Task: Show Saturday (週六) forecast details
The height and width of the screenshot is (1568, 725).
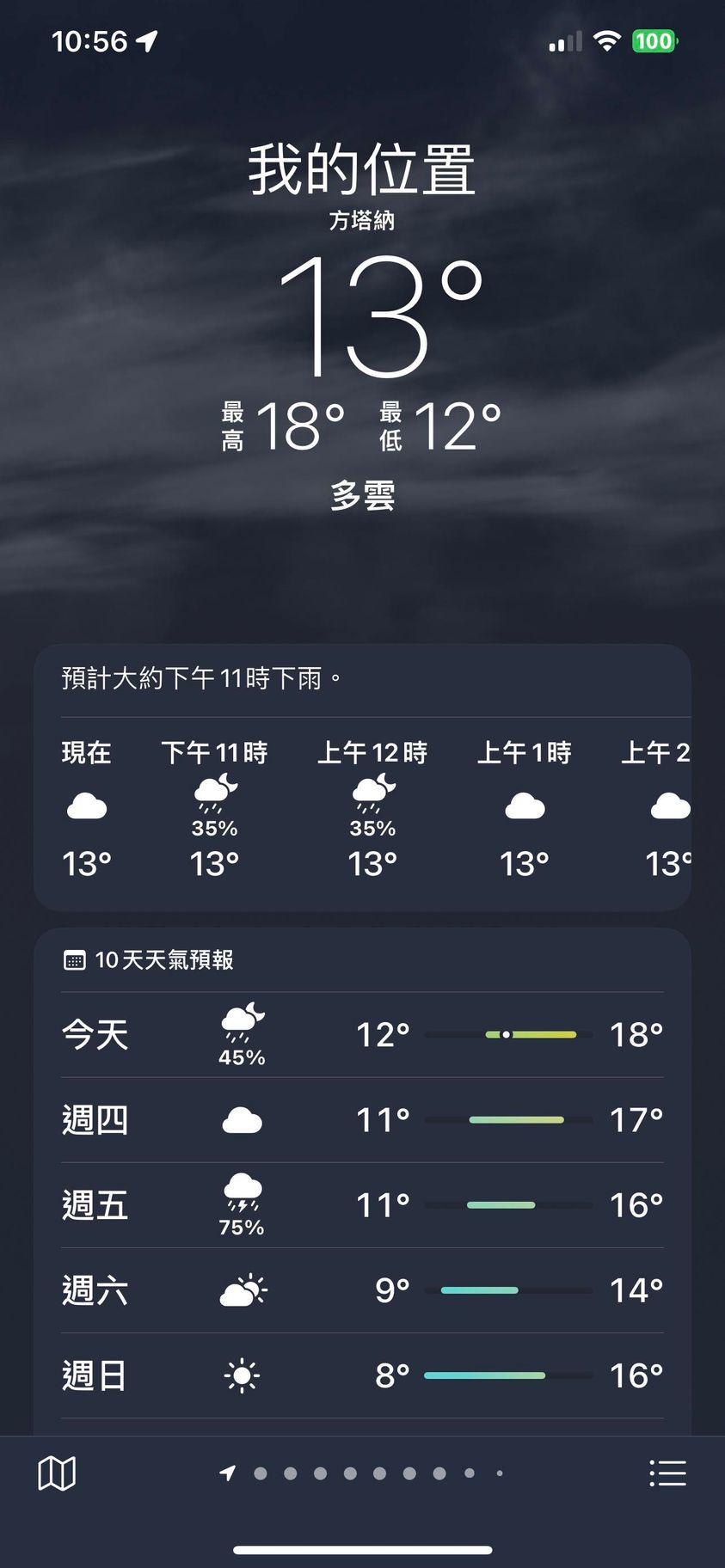Action: [362, 1289]
